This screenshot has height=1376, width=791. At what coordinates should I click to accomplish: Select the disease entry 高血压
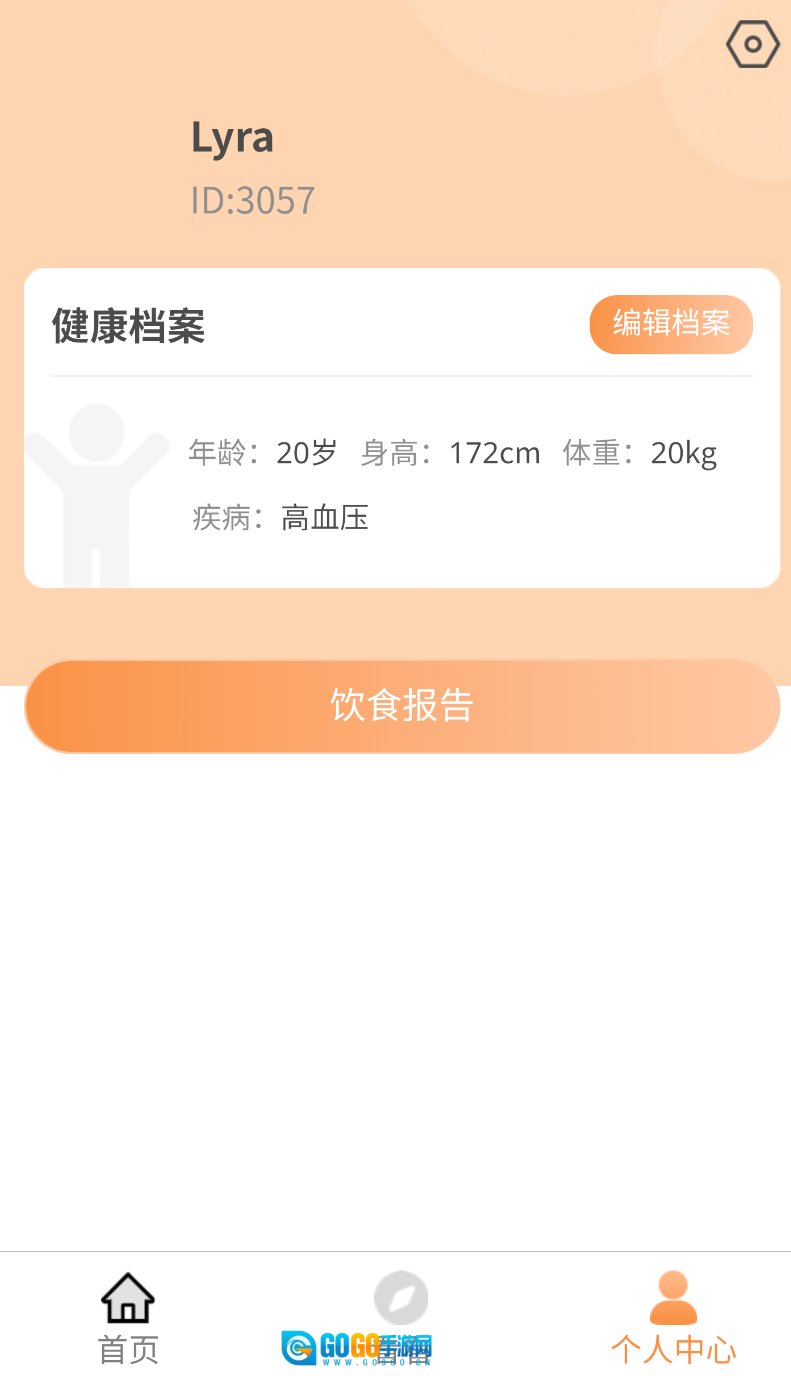tap(324, 518)
